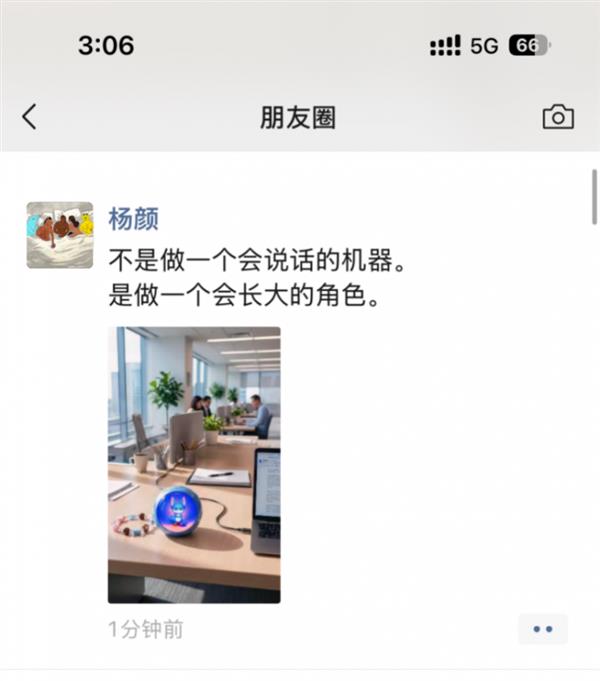Go back from the 朋友圈 feed
This screenshot has height=681, width=600.
[29, 117]
